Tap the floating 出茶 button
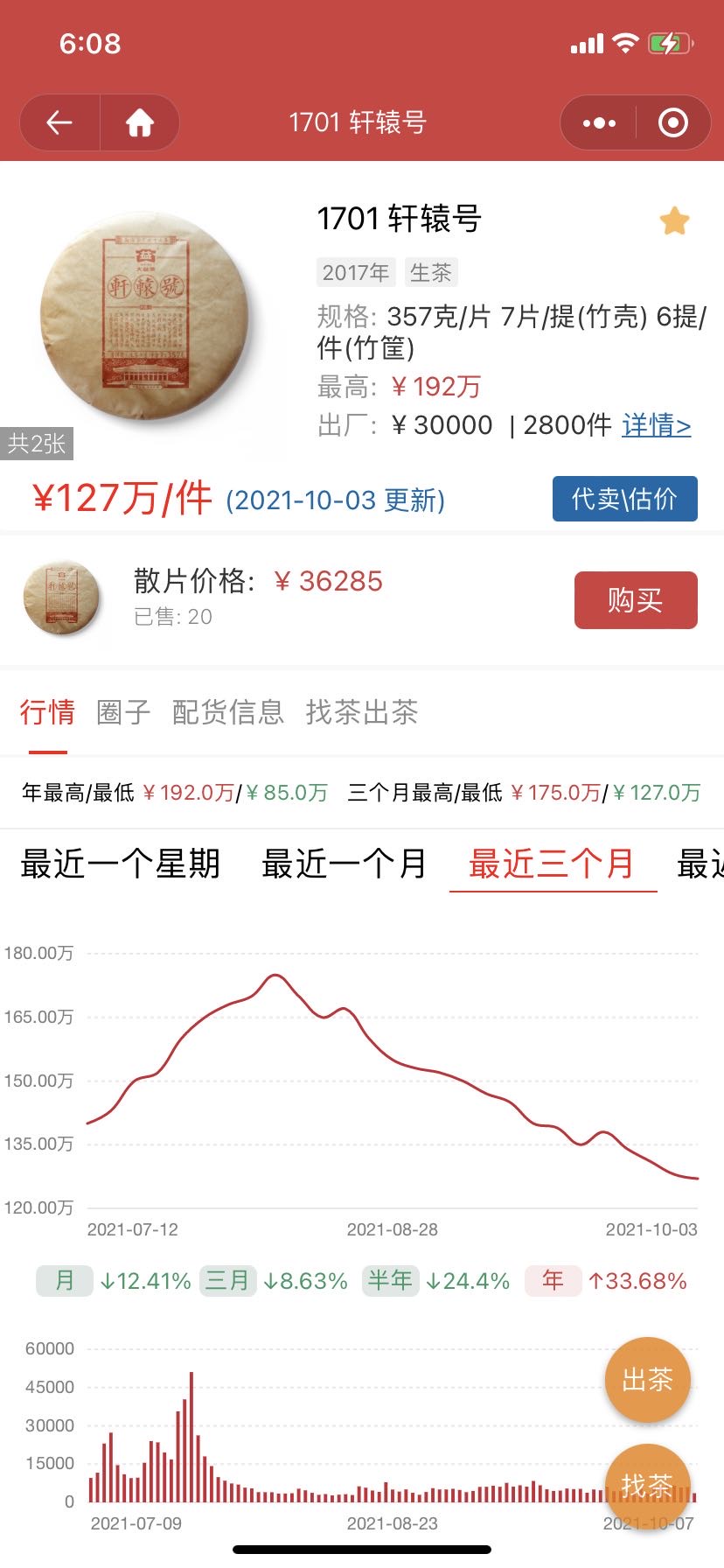The image size is (724, 1568). click(x=648, y=1380)
